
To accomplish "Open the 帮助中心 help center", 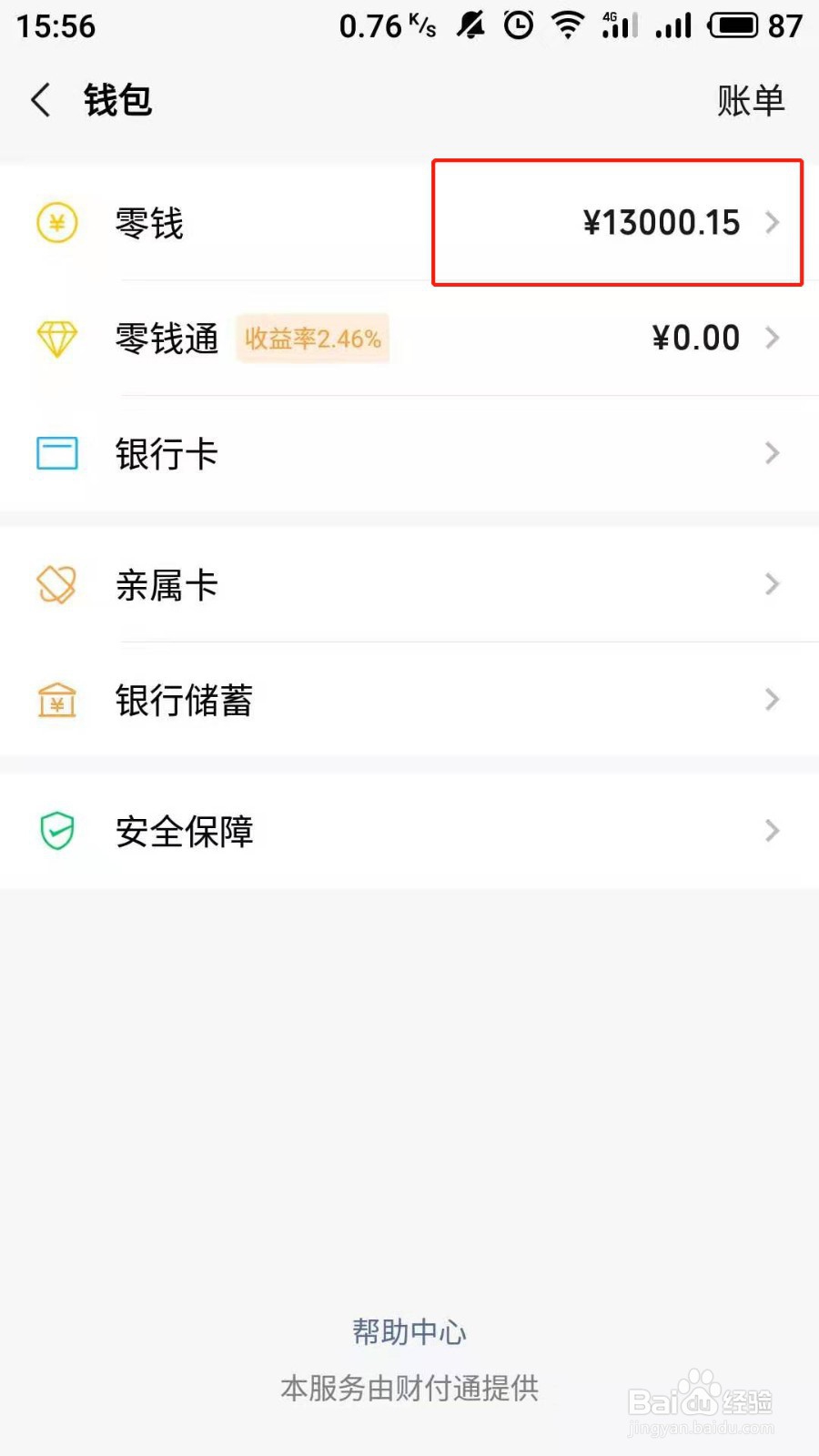I will coord(409,1330).
